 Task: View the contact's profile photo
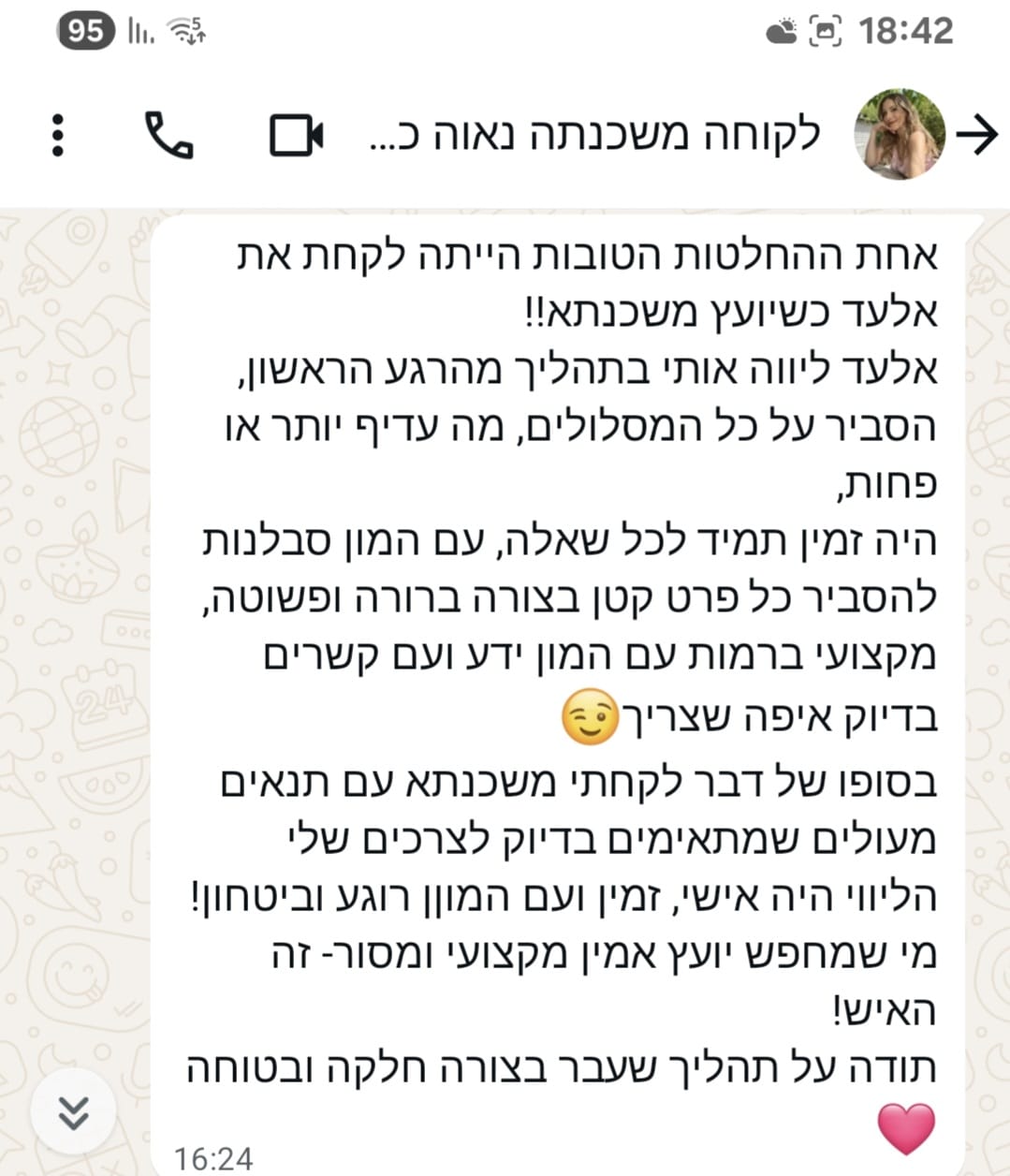pos(899,136)
